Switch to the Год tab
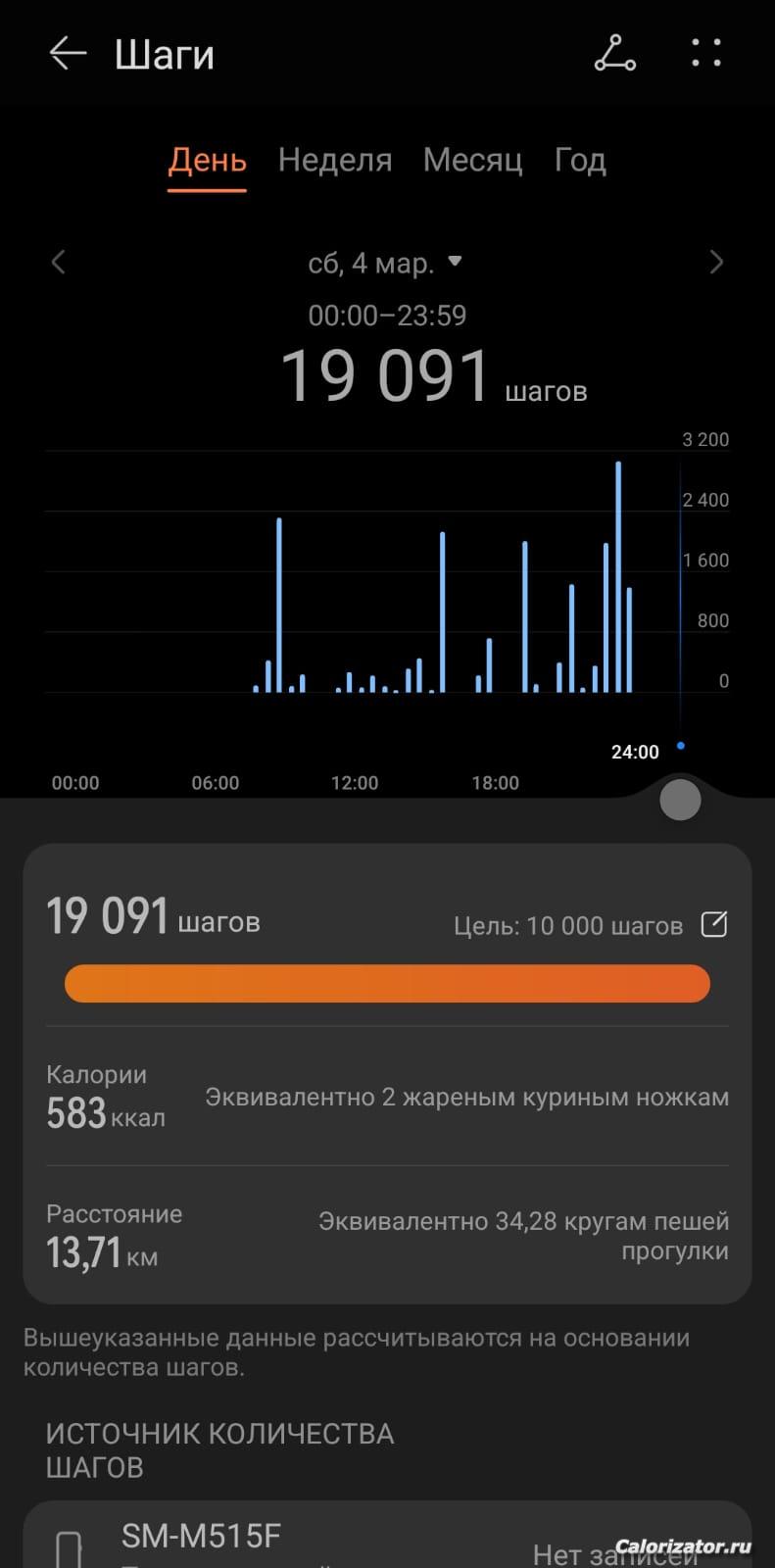Image resolution: width=775 pixels, height=1568 pixels. click(x=580, y=160)
